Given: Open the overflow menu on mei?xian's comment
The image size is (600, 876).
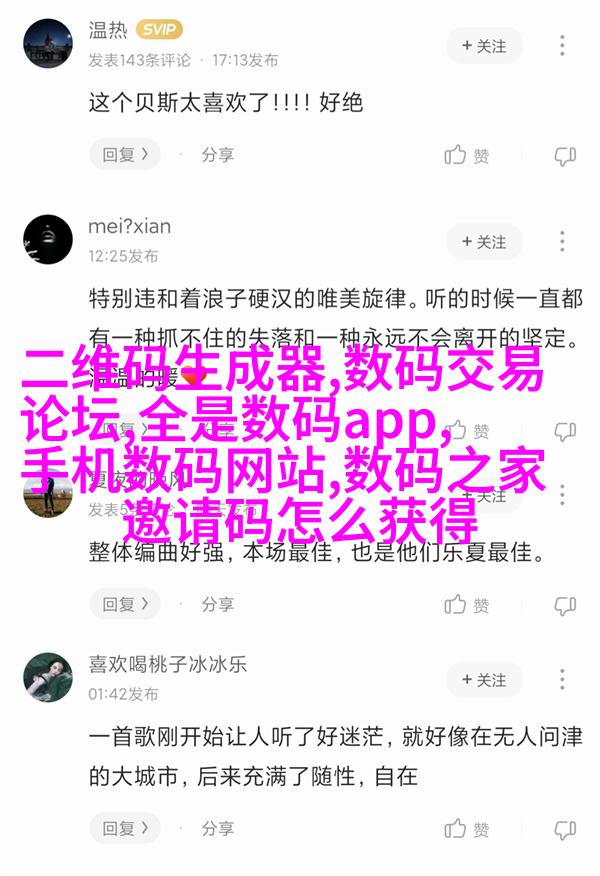Looking at the screenshot, I should click(563, 242).
